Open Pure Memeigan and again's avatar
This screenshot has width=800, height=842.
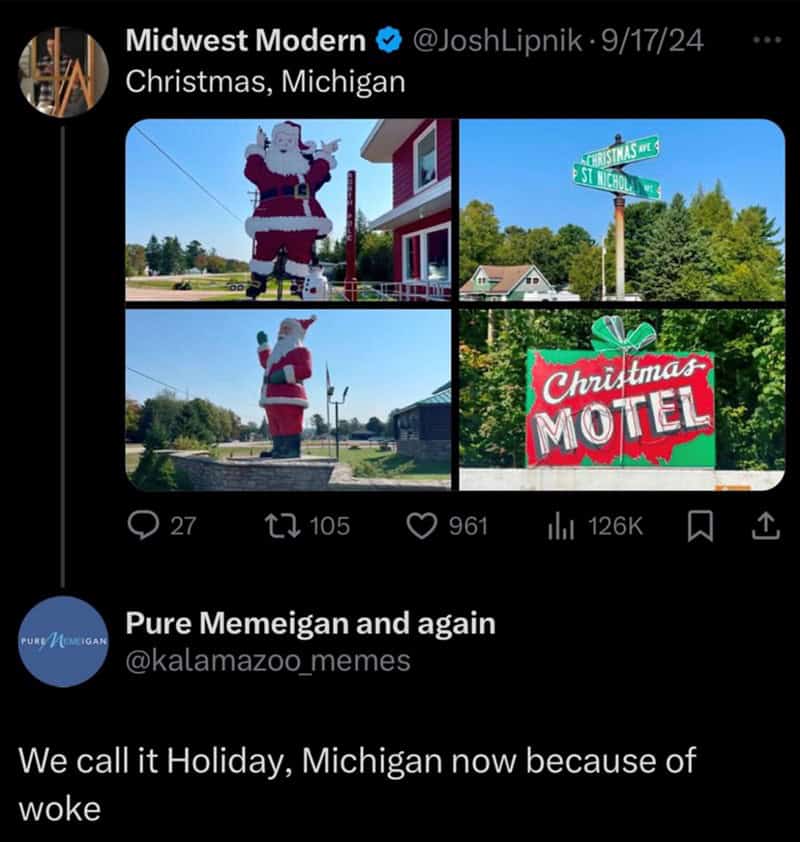point(63,641)
